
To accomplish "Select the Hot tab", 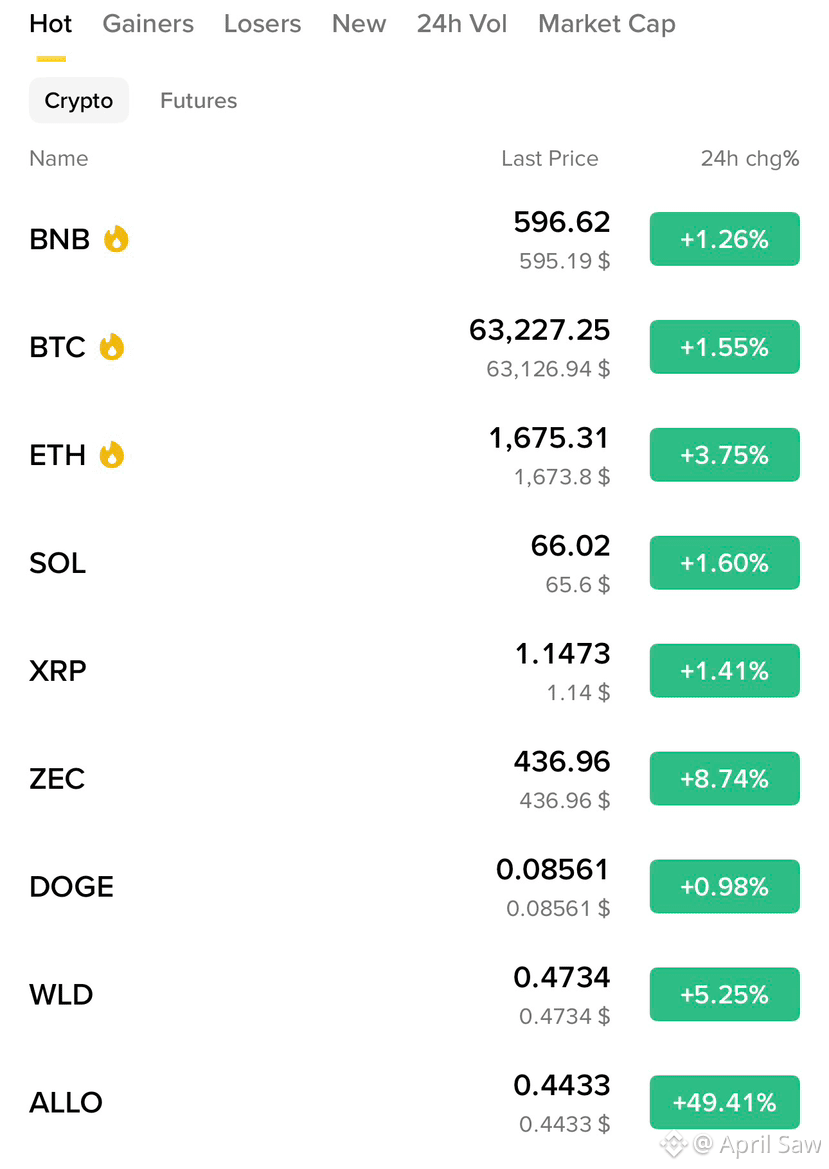I will pyautogui.click(x=51, y=24).
